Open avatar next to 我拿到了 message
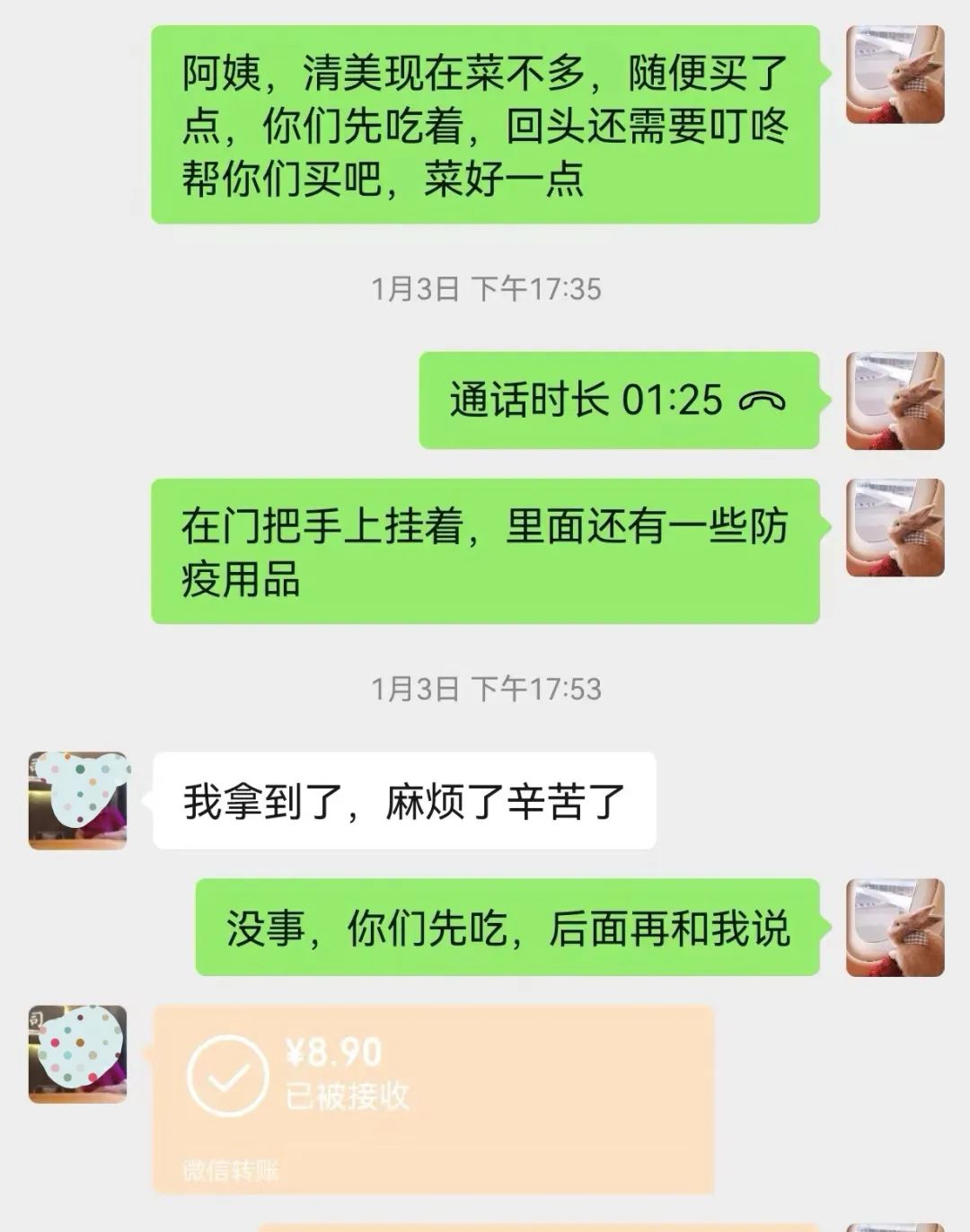This screenshot has height=1232, width=970. pyautogui.click(x=78, y=800)
